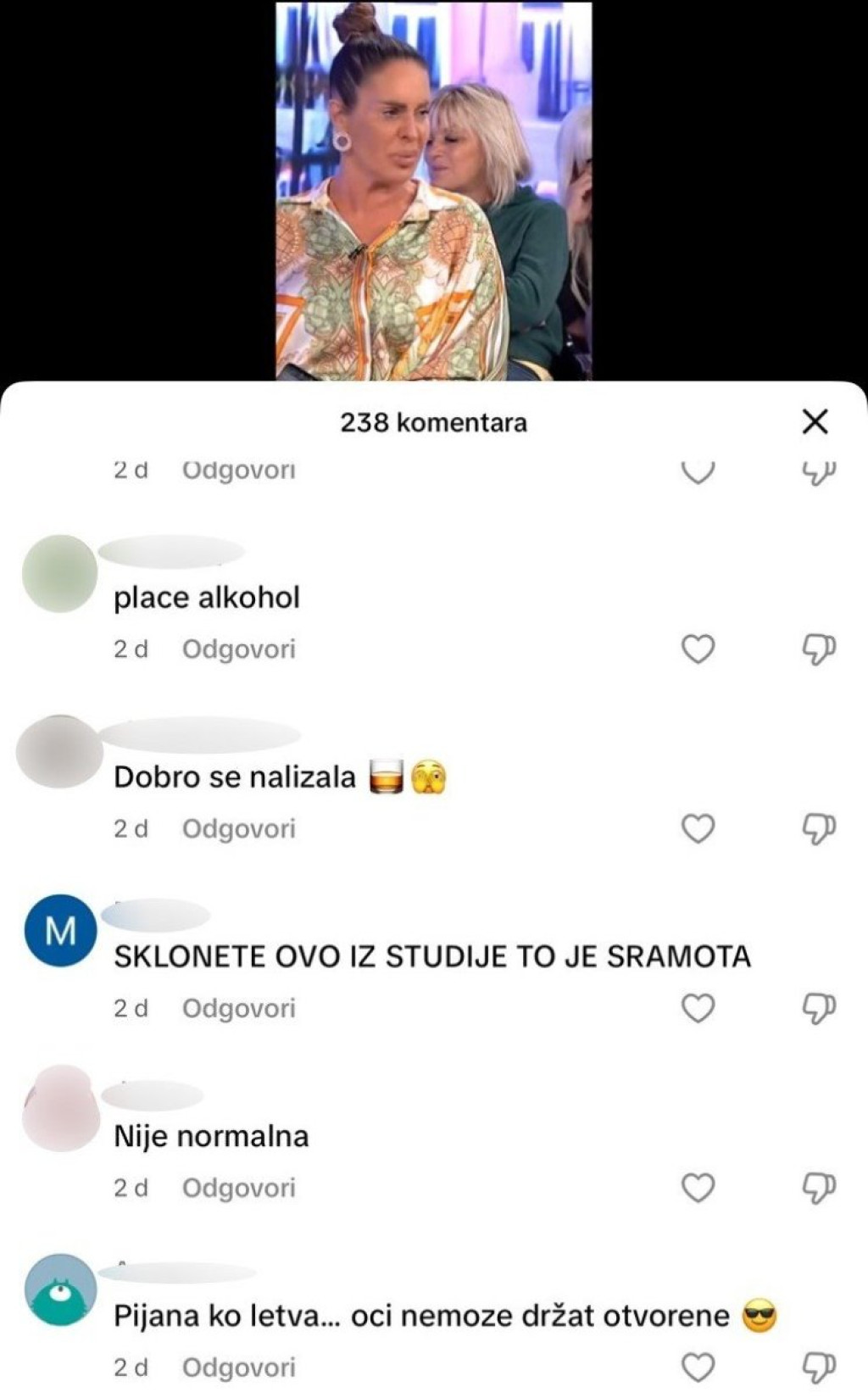The height and width of the screenshot is (1398, 868).
Task: Dislike the 'SKLONETE OVO IZ STUDIJE' comment
Action: coord(819,1009)
